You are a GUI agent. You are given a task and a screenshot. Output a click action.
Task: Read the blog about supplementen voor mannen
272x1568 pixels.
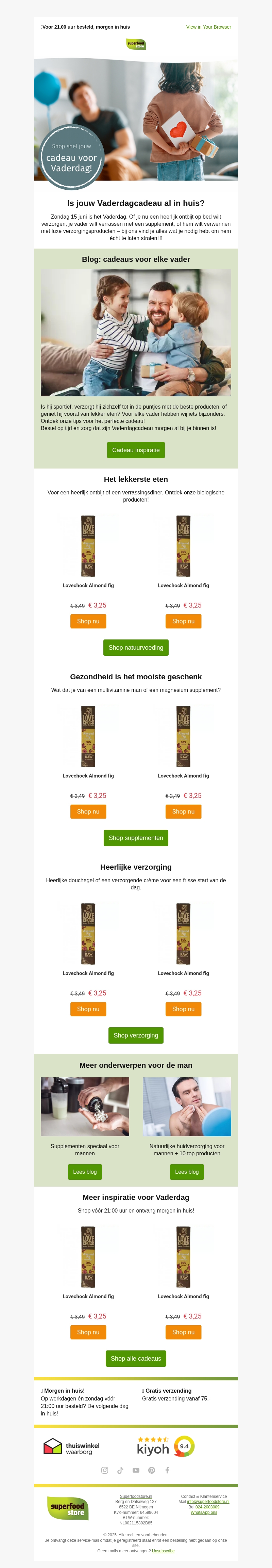85,1171
